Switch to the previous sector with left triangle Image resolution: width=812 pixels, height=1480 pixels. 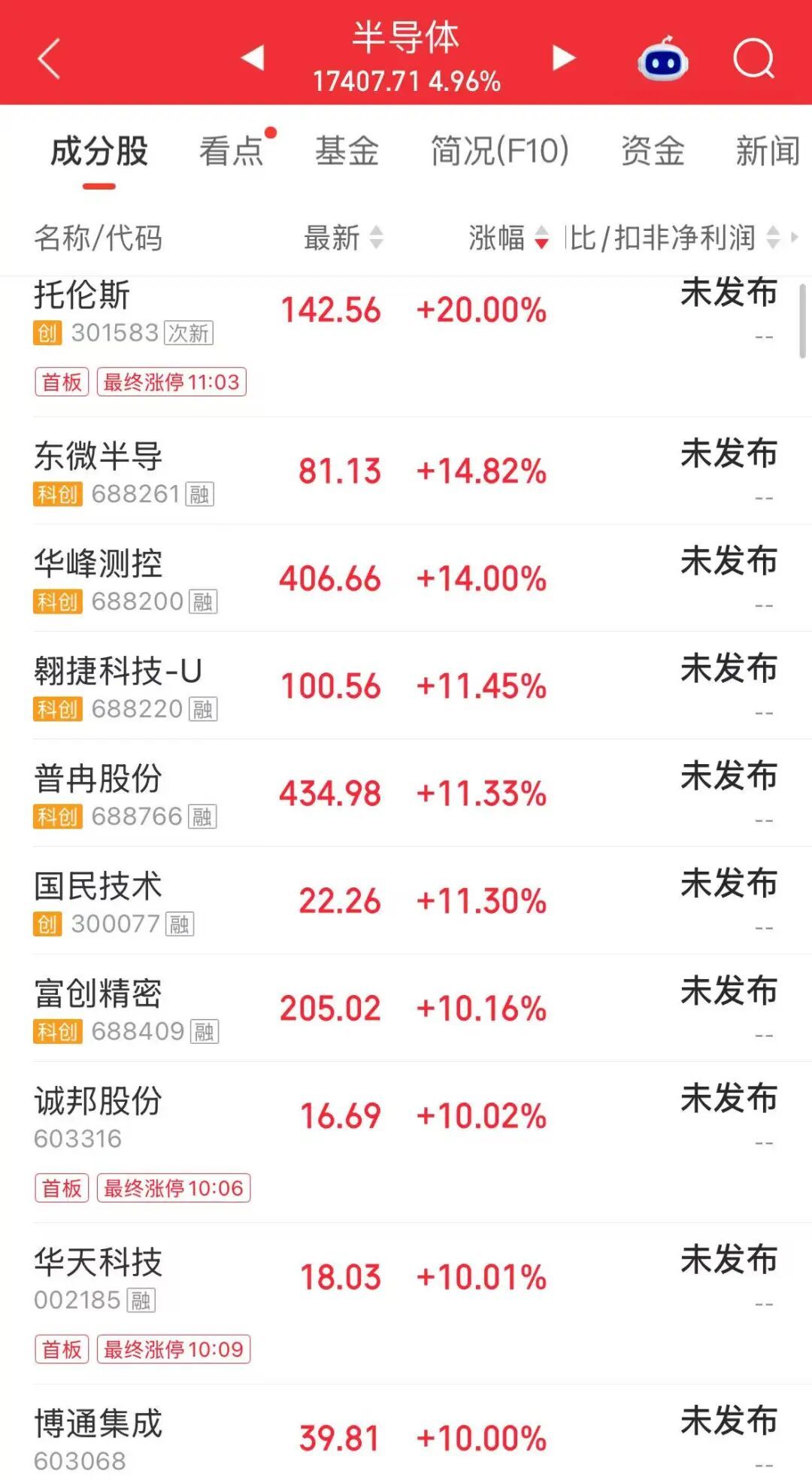(x=253, y=57)
